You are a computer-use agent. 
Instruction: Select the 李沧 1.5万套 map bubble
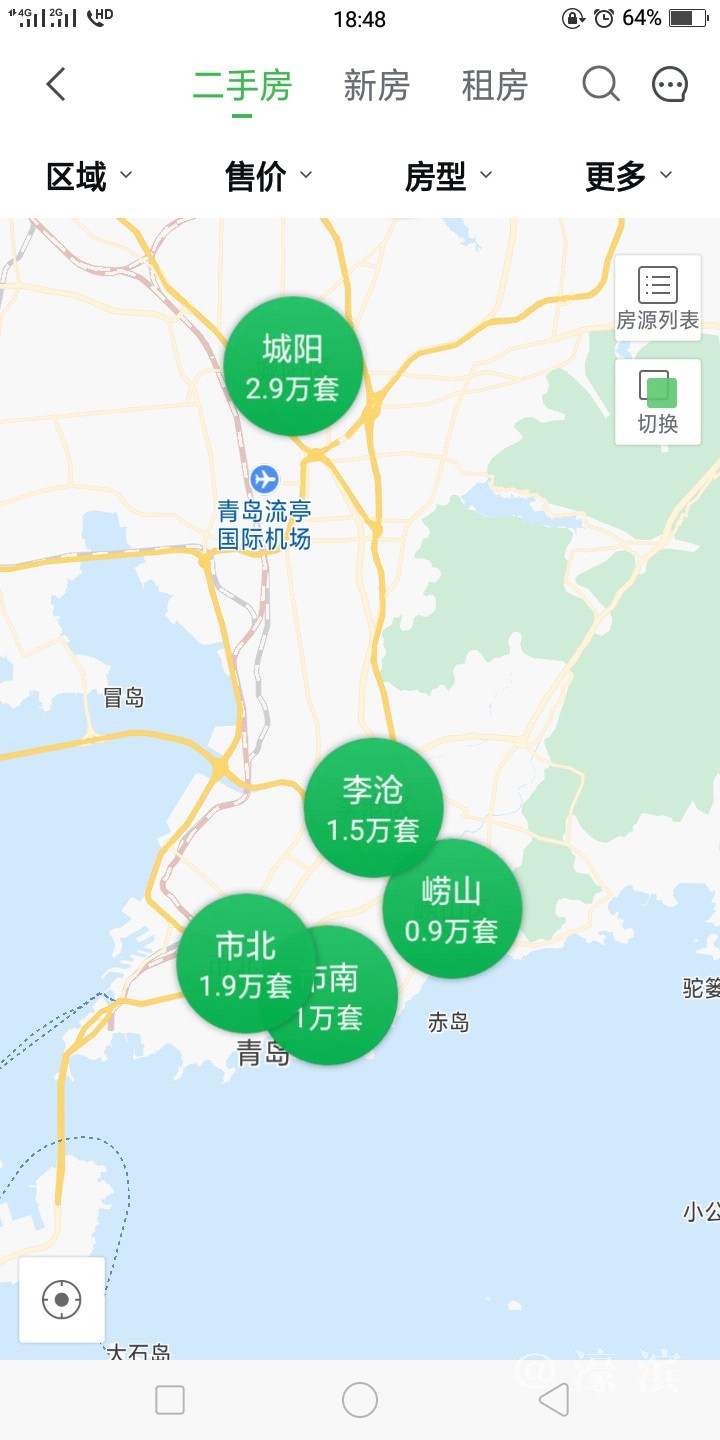click(373, 806)
